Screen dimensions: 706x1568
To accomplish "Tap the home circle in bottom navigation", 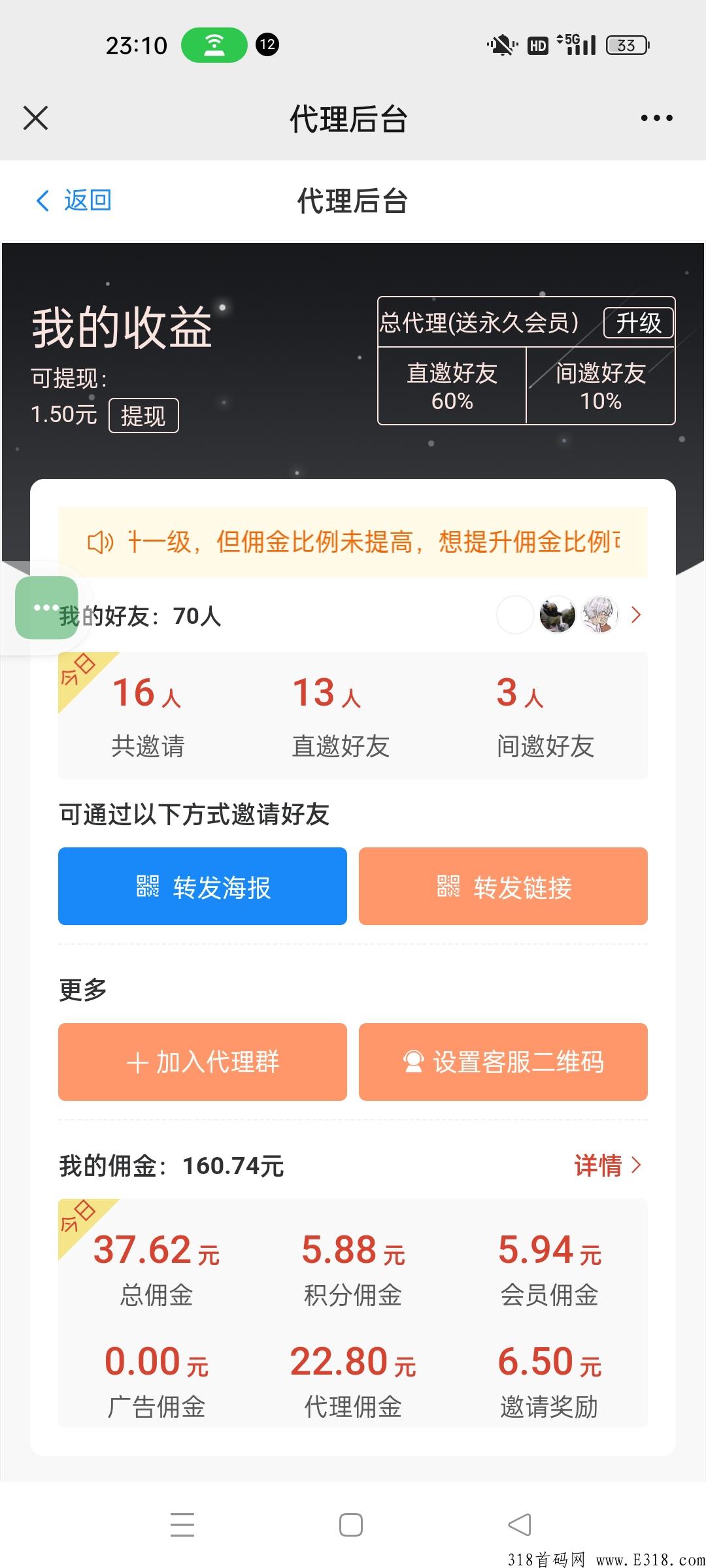I will tap(351, 1524).
